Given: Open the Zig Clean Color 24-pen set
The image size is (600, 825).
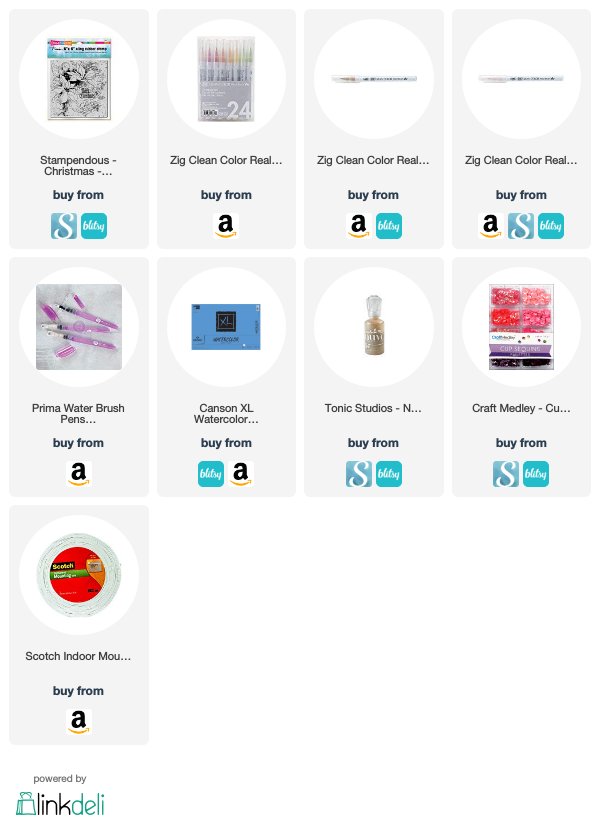Looking at the screenshot, I should point(226,79).
